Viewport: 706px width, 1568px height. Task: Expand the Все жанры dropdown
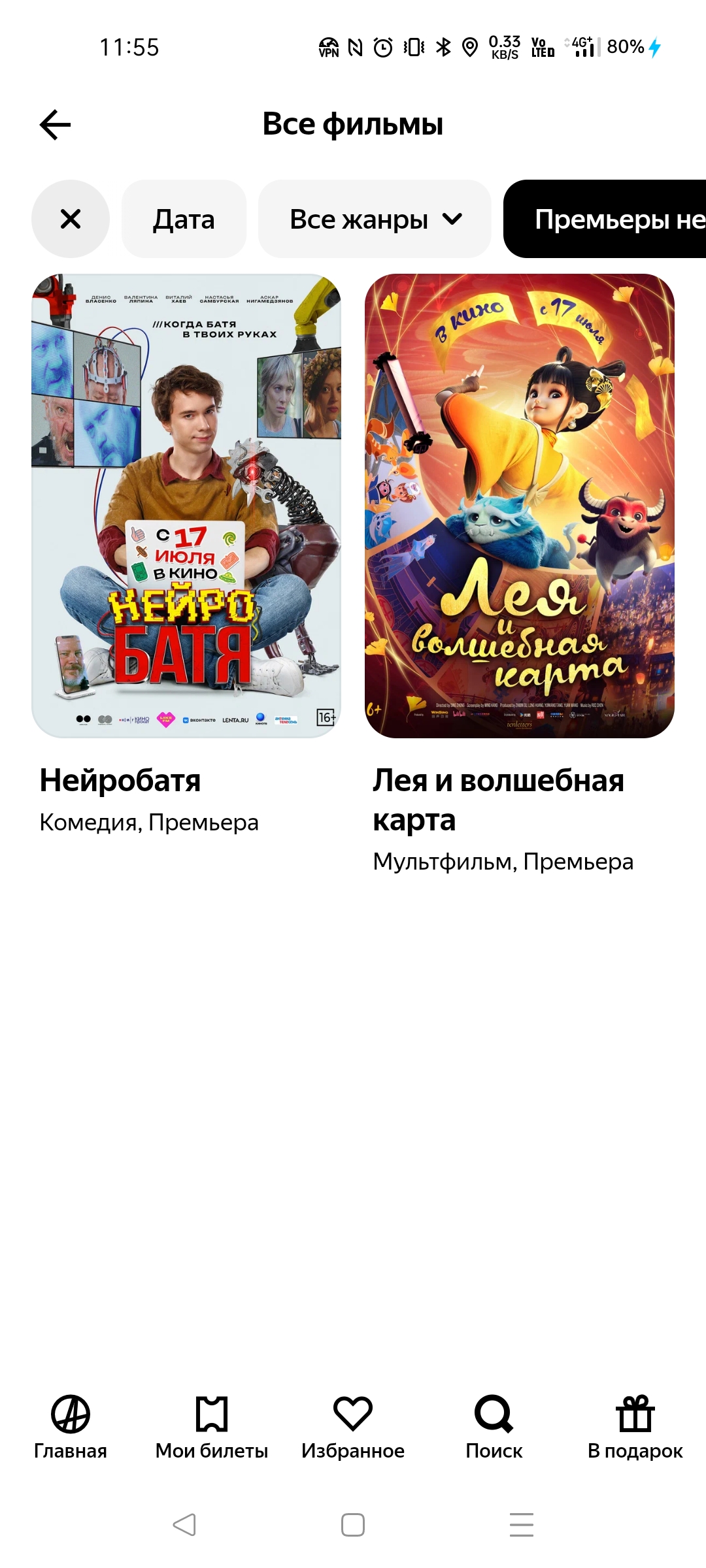[375, 219]
